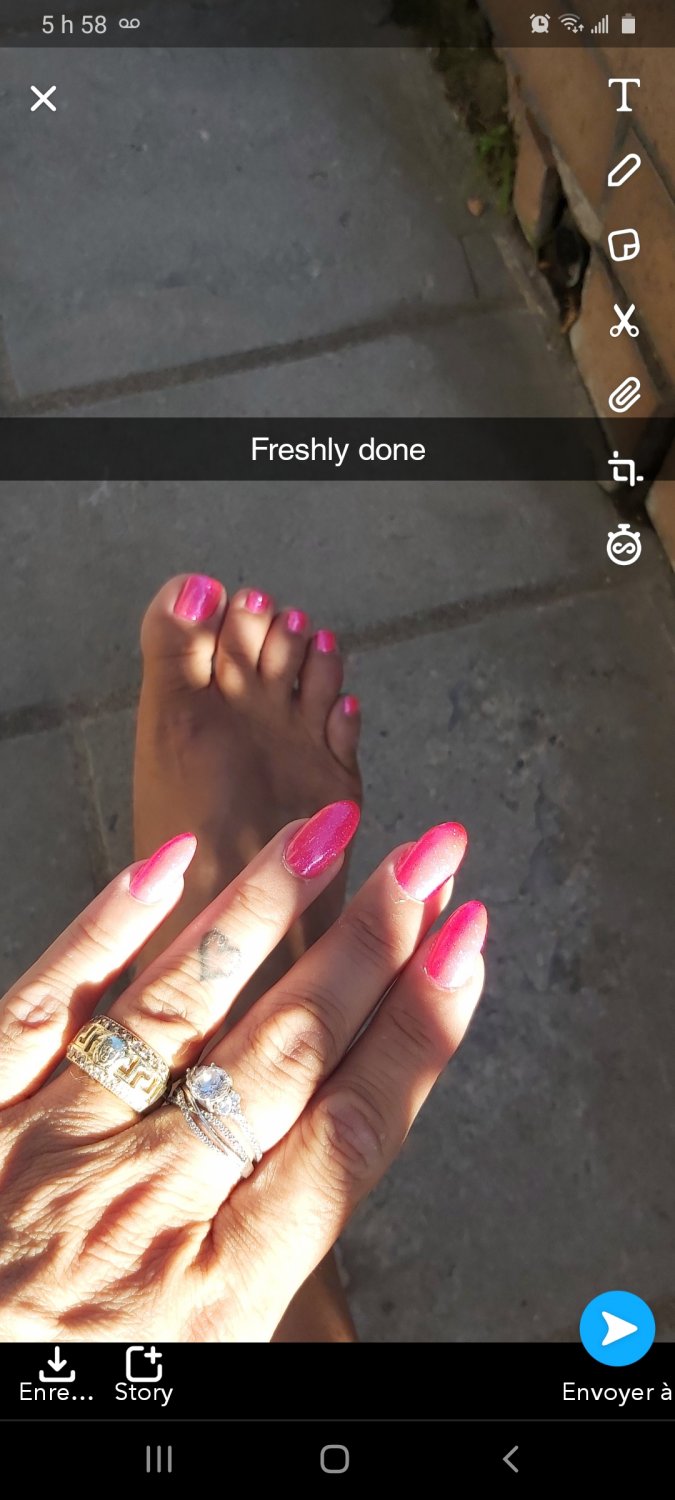Open recent apps from the navigation bar
675x1500 pixels.
(x=159, y=1459)
